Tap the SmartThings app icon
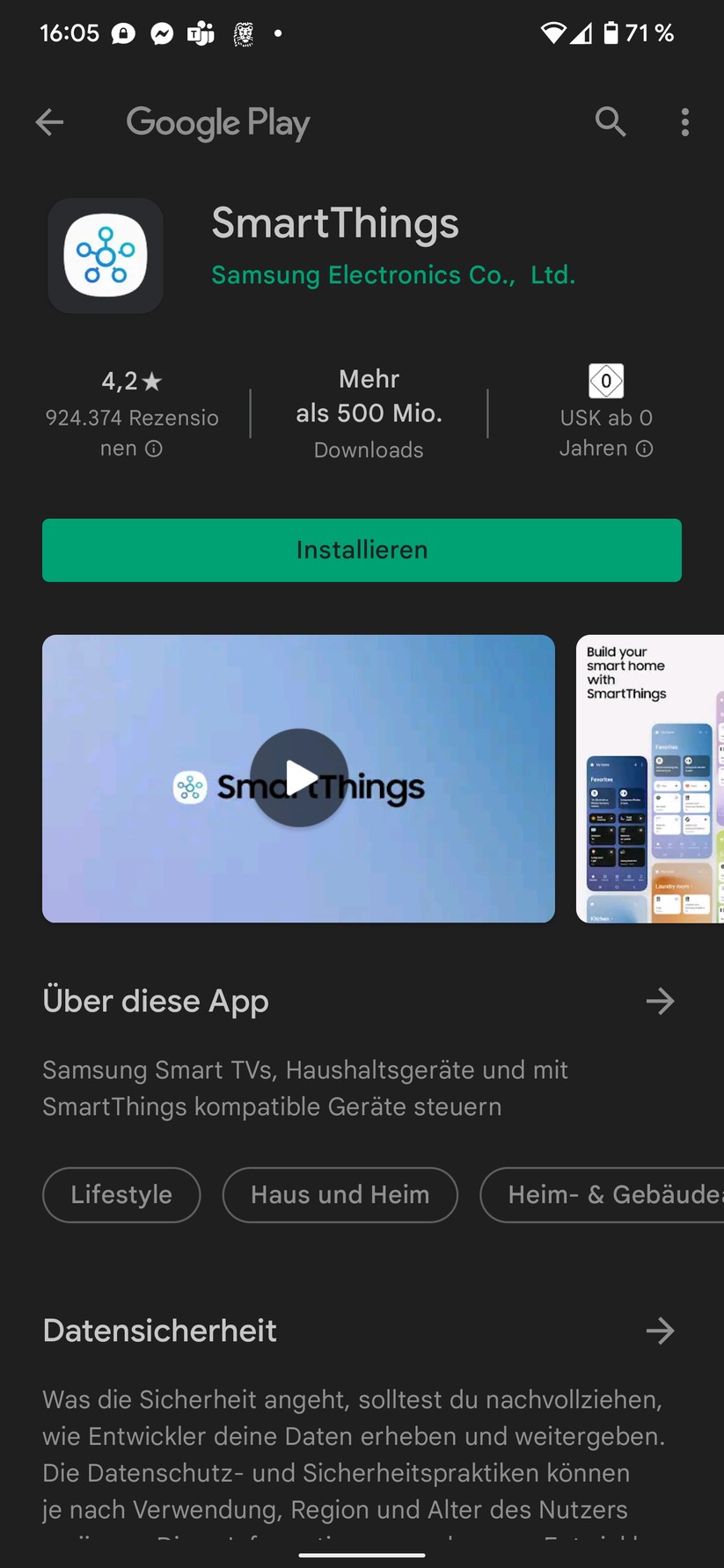This screenshot has width=724, height=1568. click(x=105, y=256)
